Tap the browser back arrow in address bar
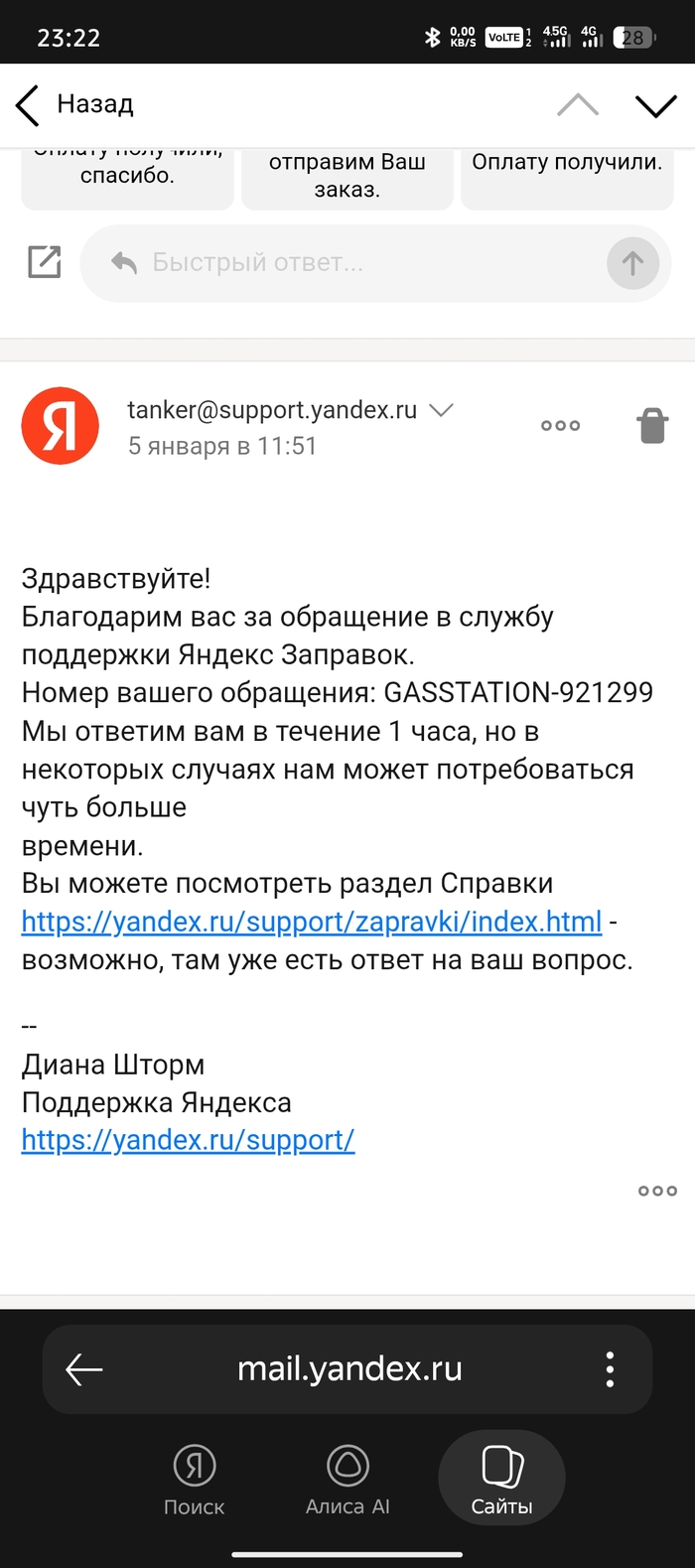 pyautogui.click(x=84, y=1369)
